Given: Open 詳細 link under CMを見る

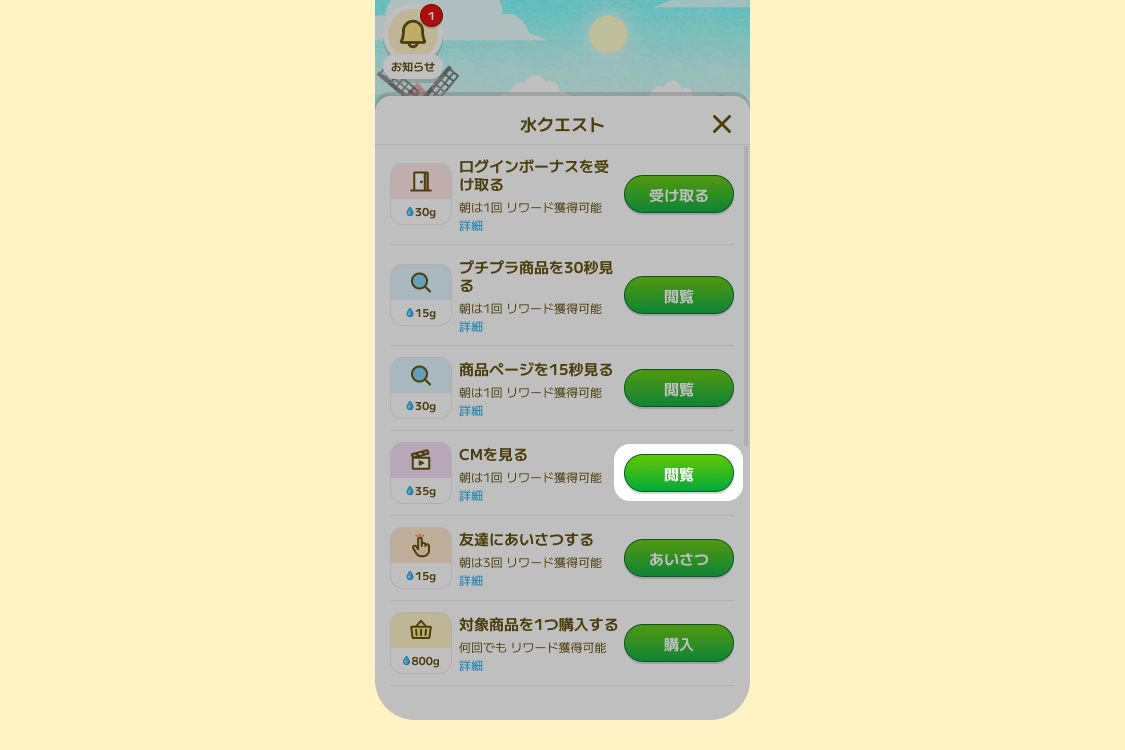Looking at the screenshot, I should 471,496.
